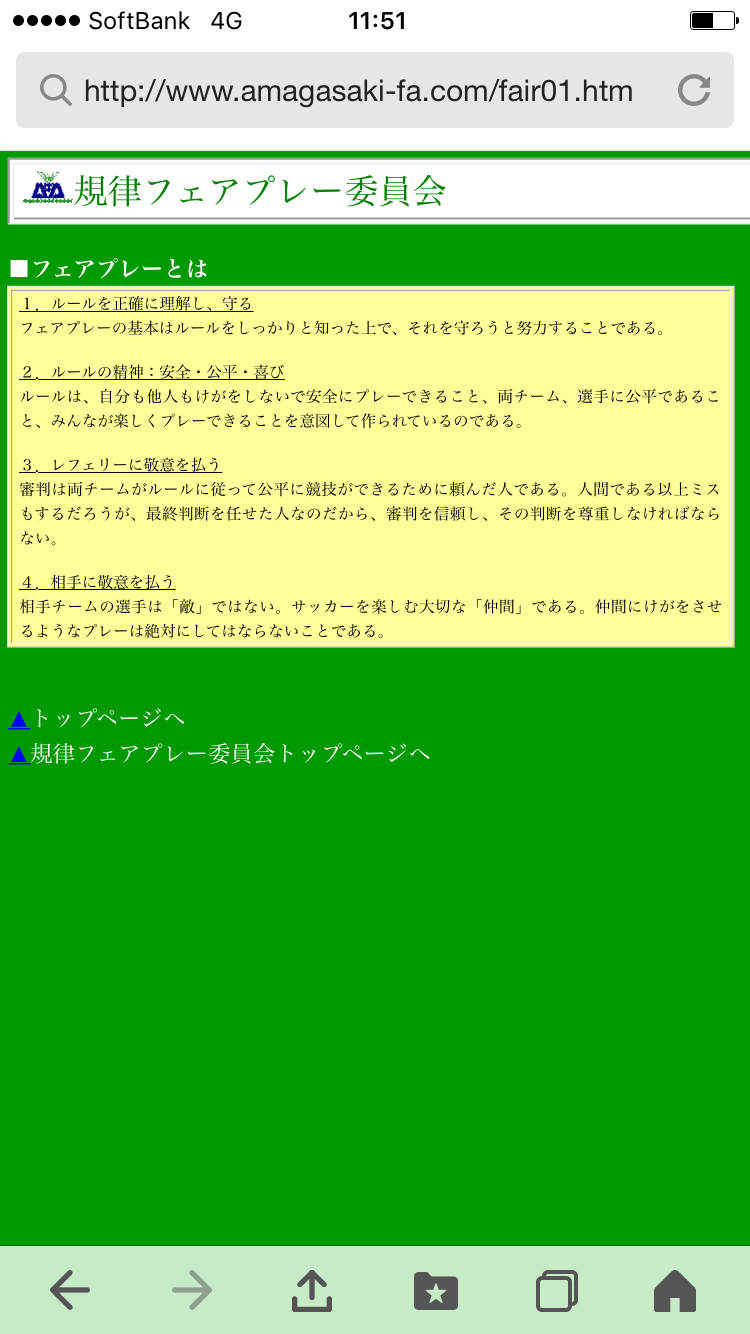Go back to the previous page
This screenshot has height=1334, width=750.
point(70,1290)
